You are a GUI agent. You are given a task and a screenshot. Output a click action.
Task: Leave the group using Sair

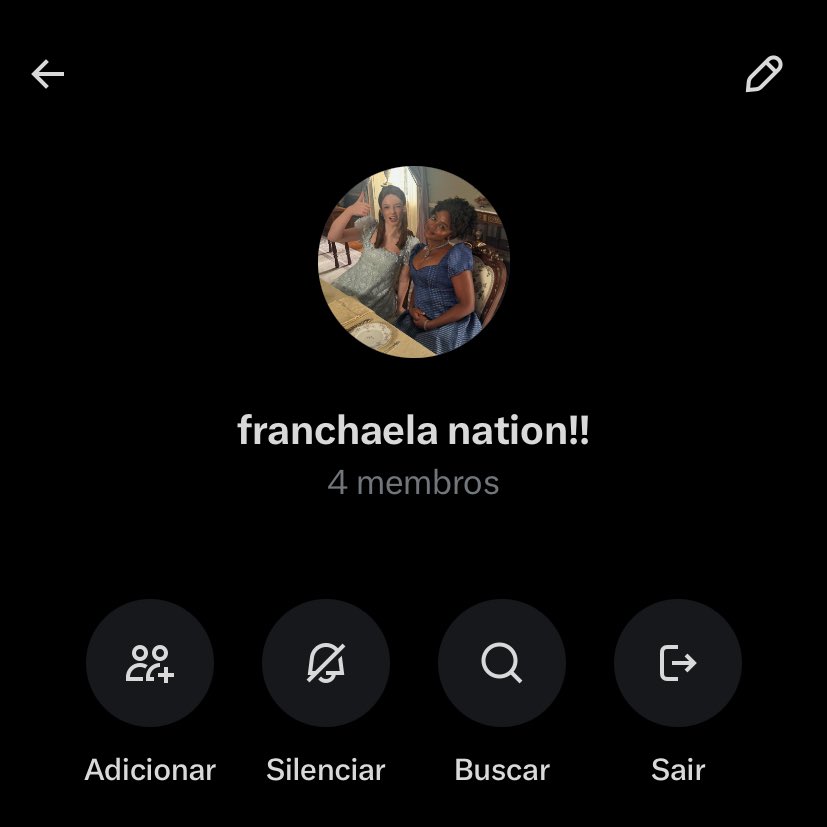pyautogui.click(x=678, y=663)
